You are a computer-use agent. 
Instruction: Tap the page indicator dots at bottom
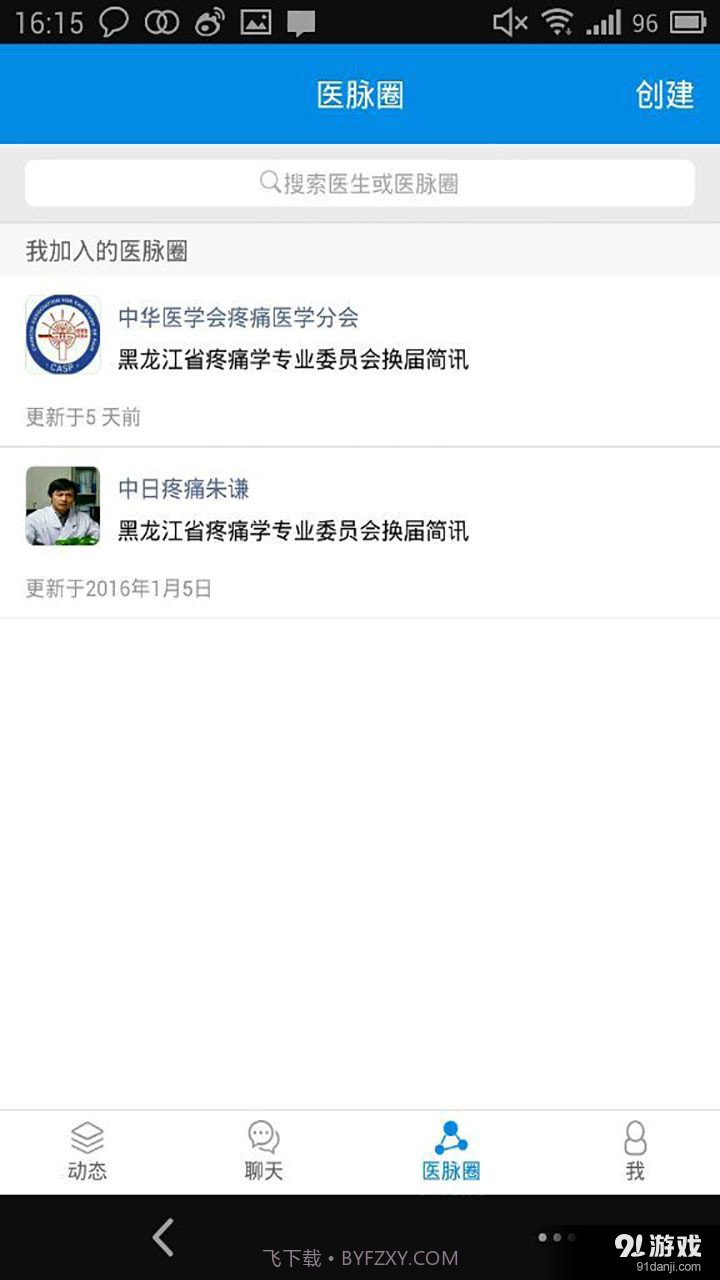(x=555, y=1237)
